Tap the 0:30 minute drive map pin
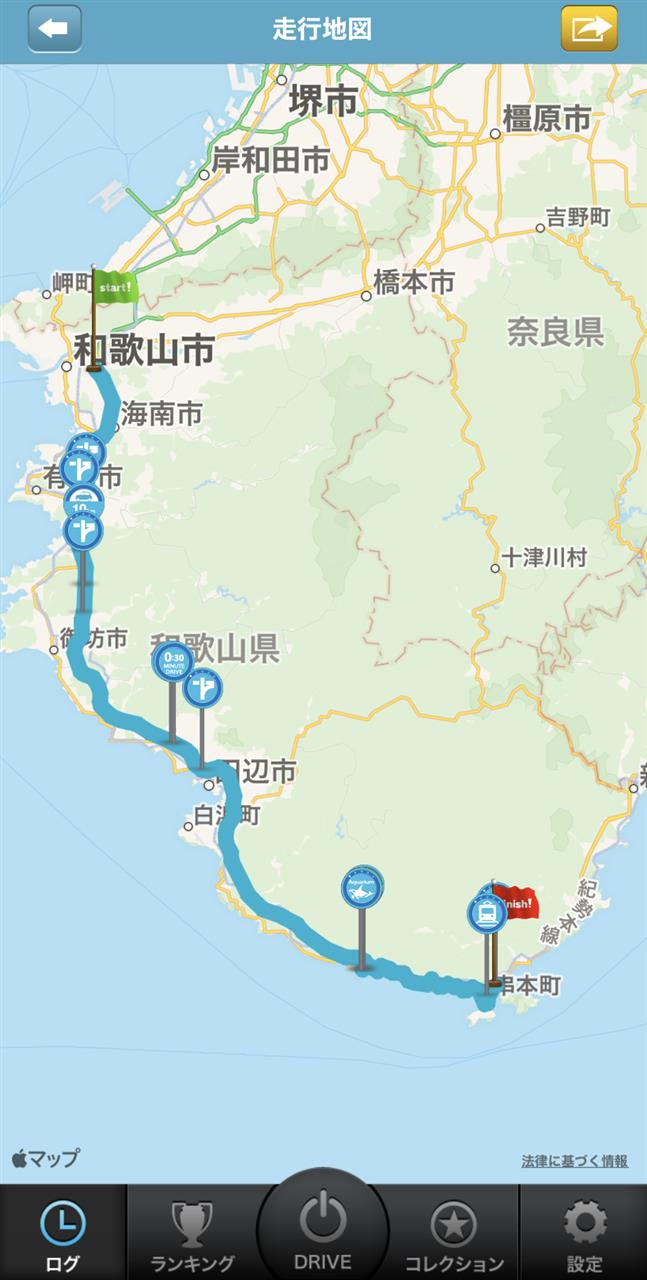 click(x=171, y=661)
